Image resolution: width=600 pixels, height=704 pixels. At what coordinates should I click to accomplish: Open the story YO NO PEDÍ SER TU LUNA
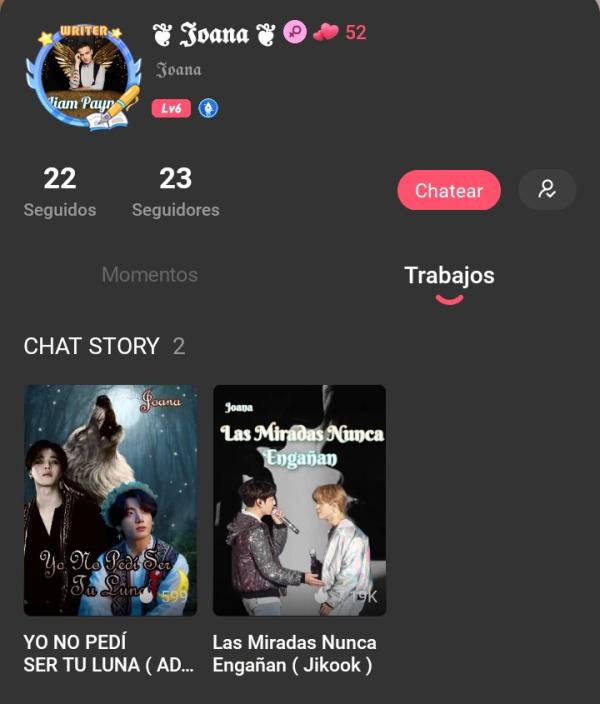[x=110, y=500]
